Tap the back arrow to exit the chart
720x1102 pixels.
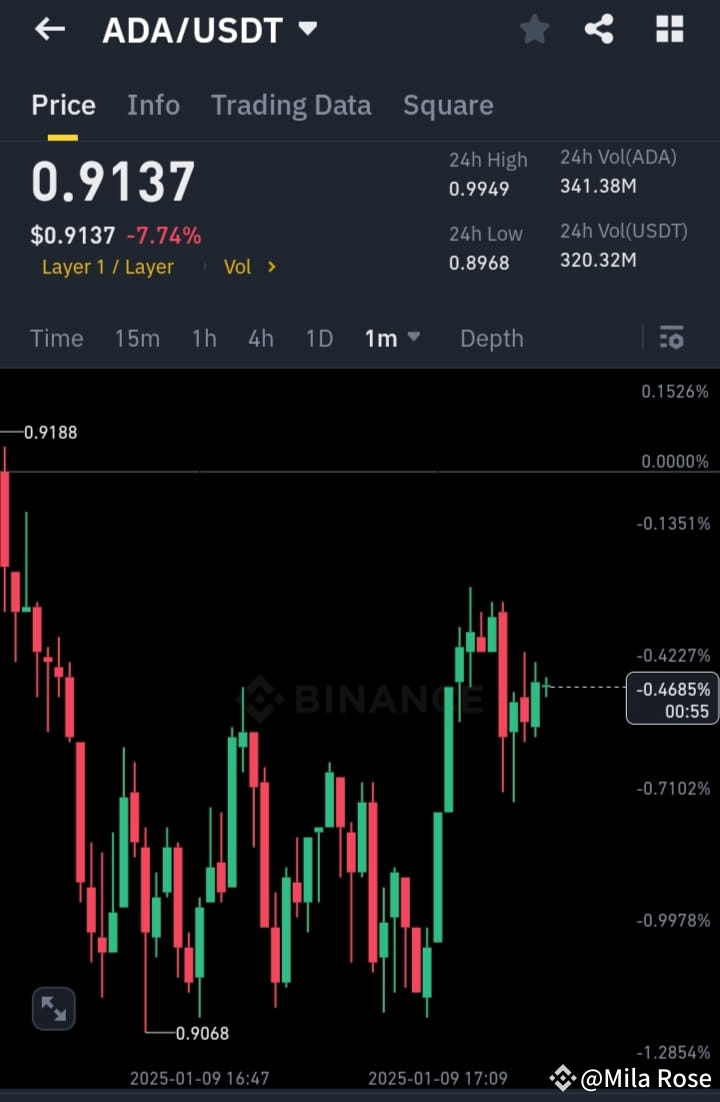(x=48, y=29)
